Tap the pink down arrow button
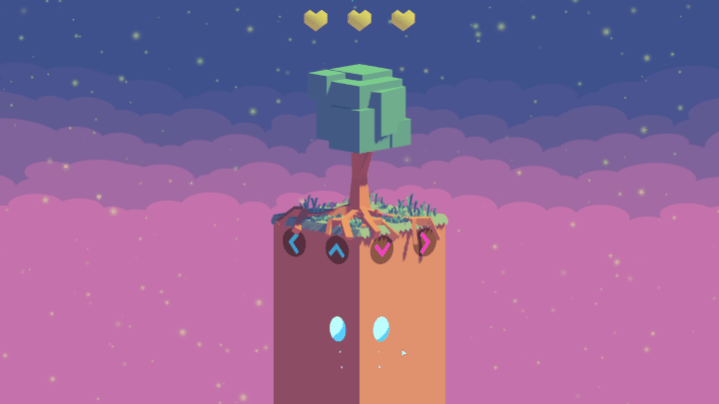The height and width of the screenshot is (404, 719). (381, 249)
